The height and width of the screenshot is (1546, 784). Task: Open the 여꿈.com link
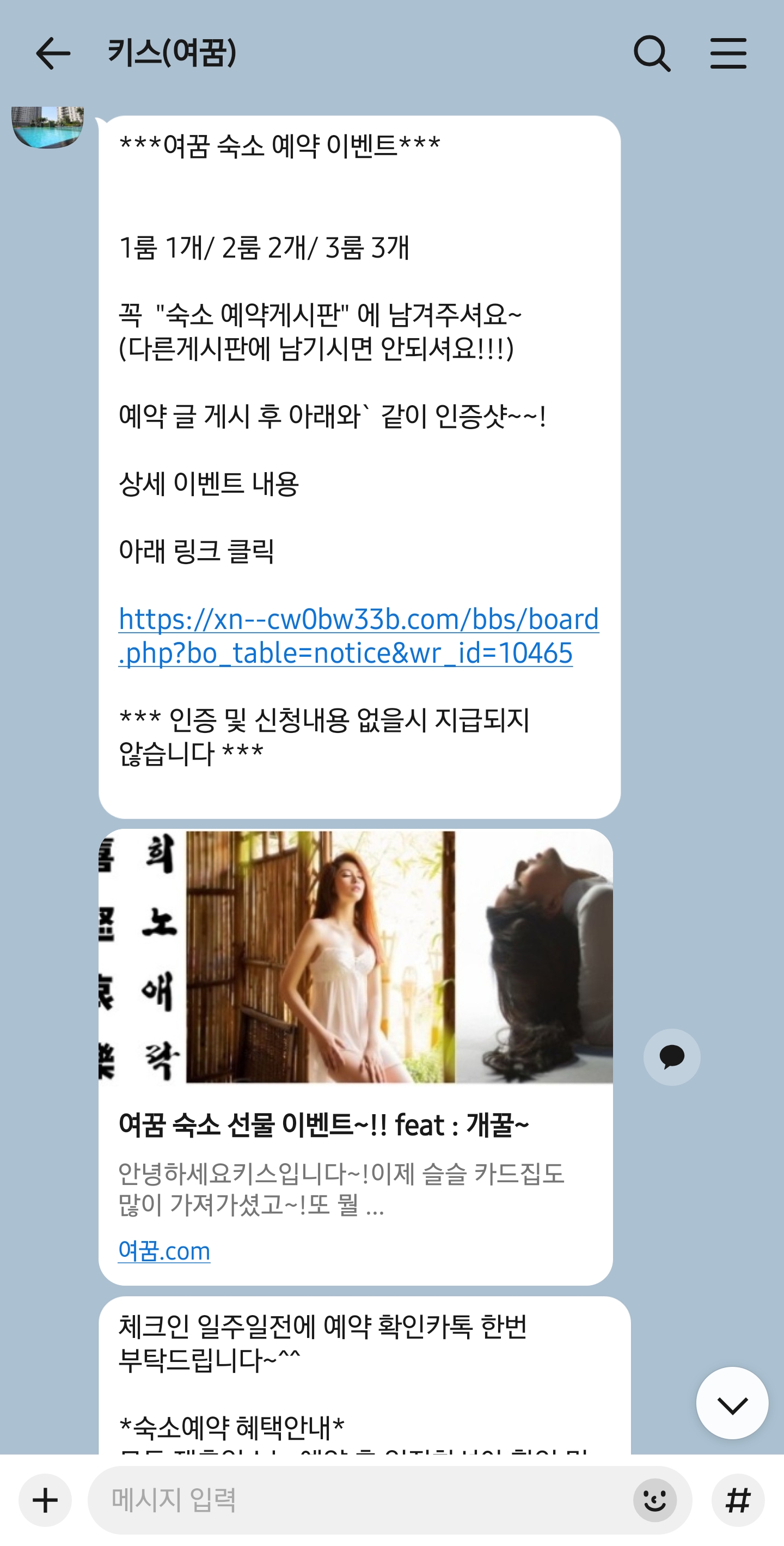[x=164, y=1251]
